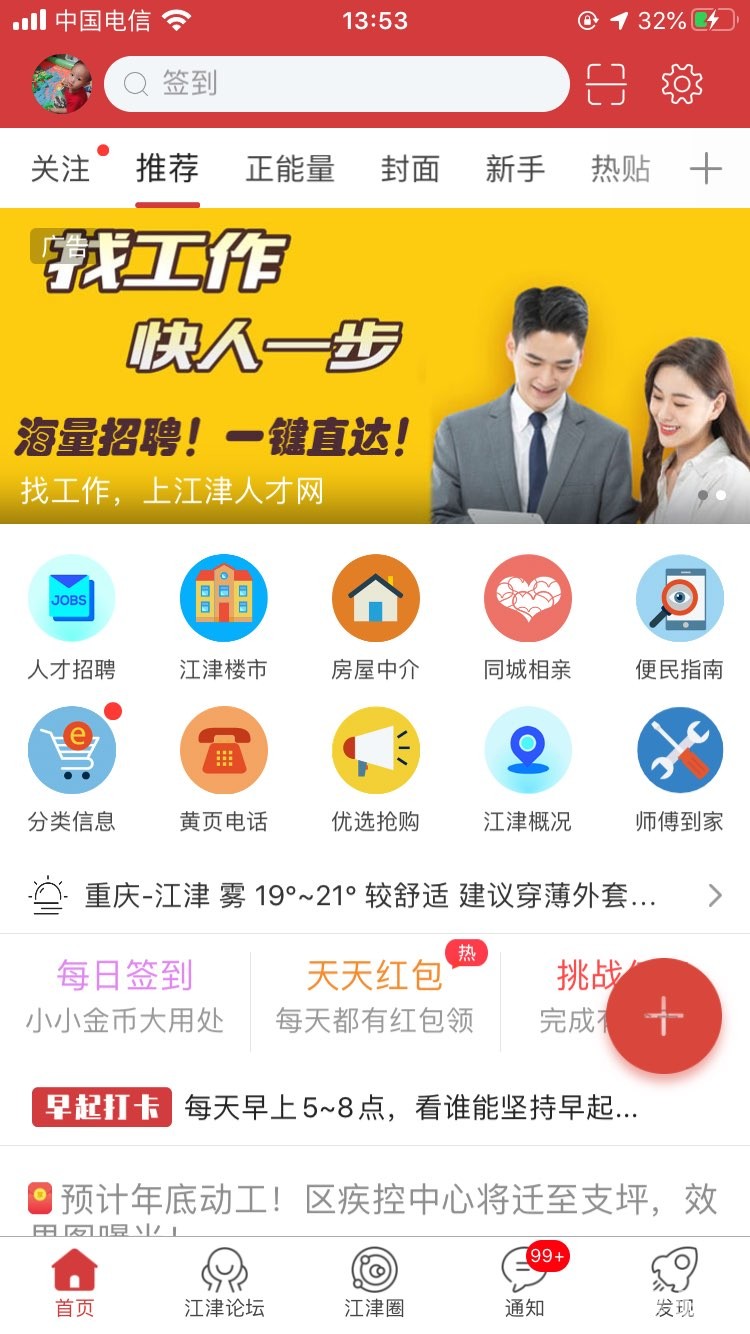The image size is (750, 1334).
Task: Open 人才招聘 section
Action: click(71, 617)
